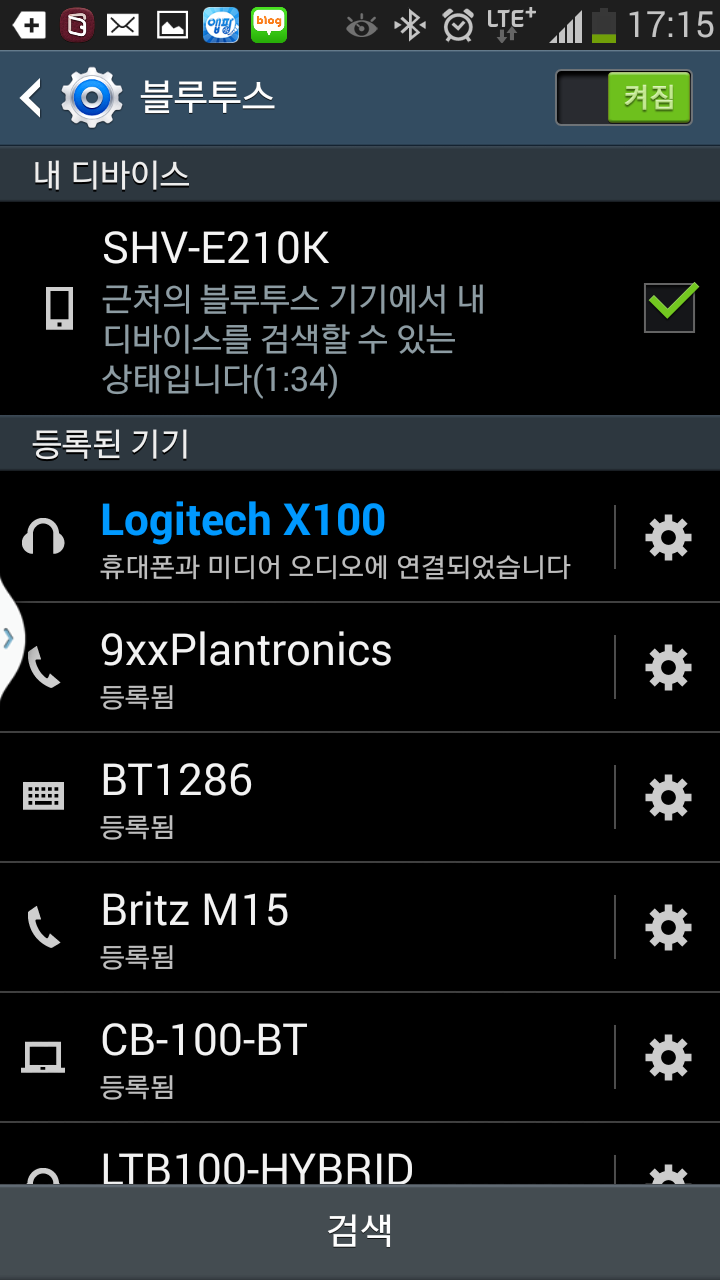This screenshot has height=1280, width=720.
Task: Open settings gear for Britz M15
Action: (668, 927)
